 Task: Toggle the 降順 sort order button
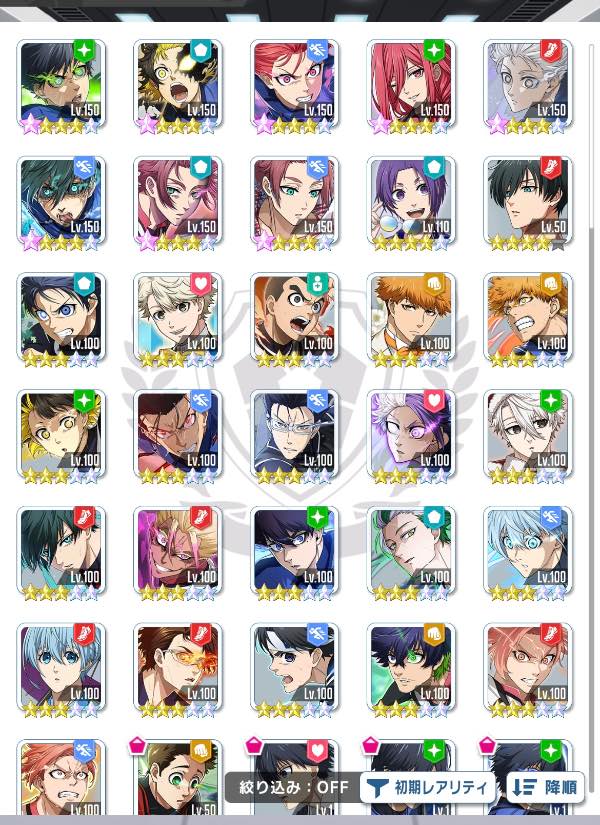pyautogui.click(x=545, y=787)
